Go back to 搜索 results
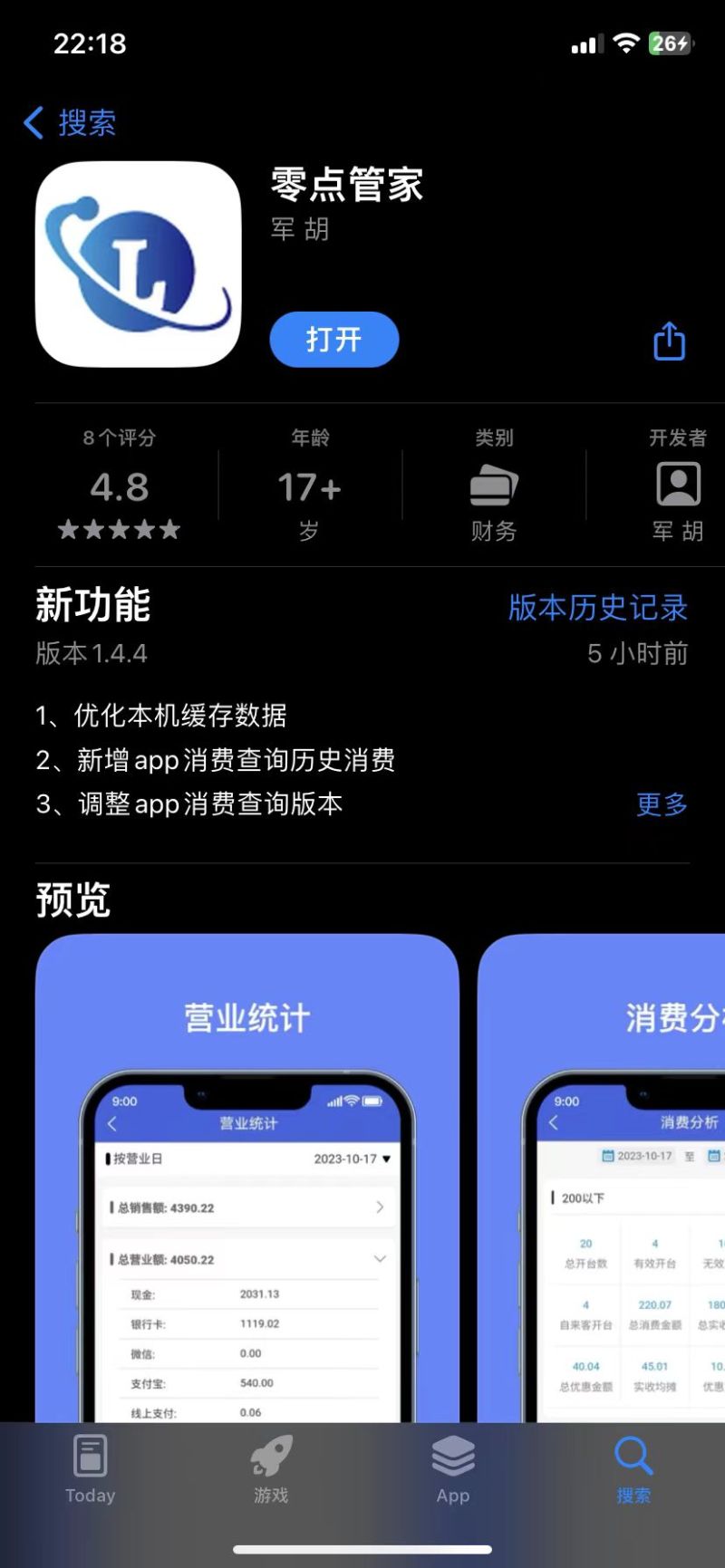The image size is (725, 1568). (x=70, y=122)
